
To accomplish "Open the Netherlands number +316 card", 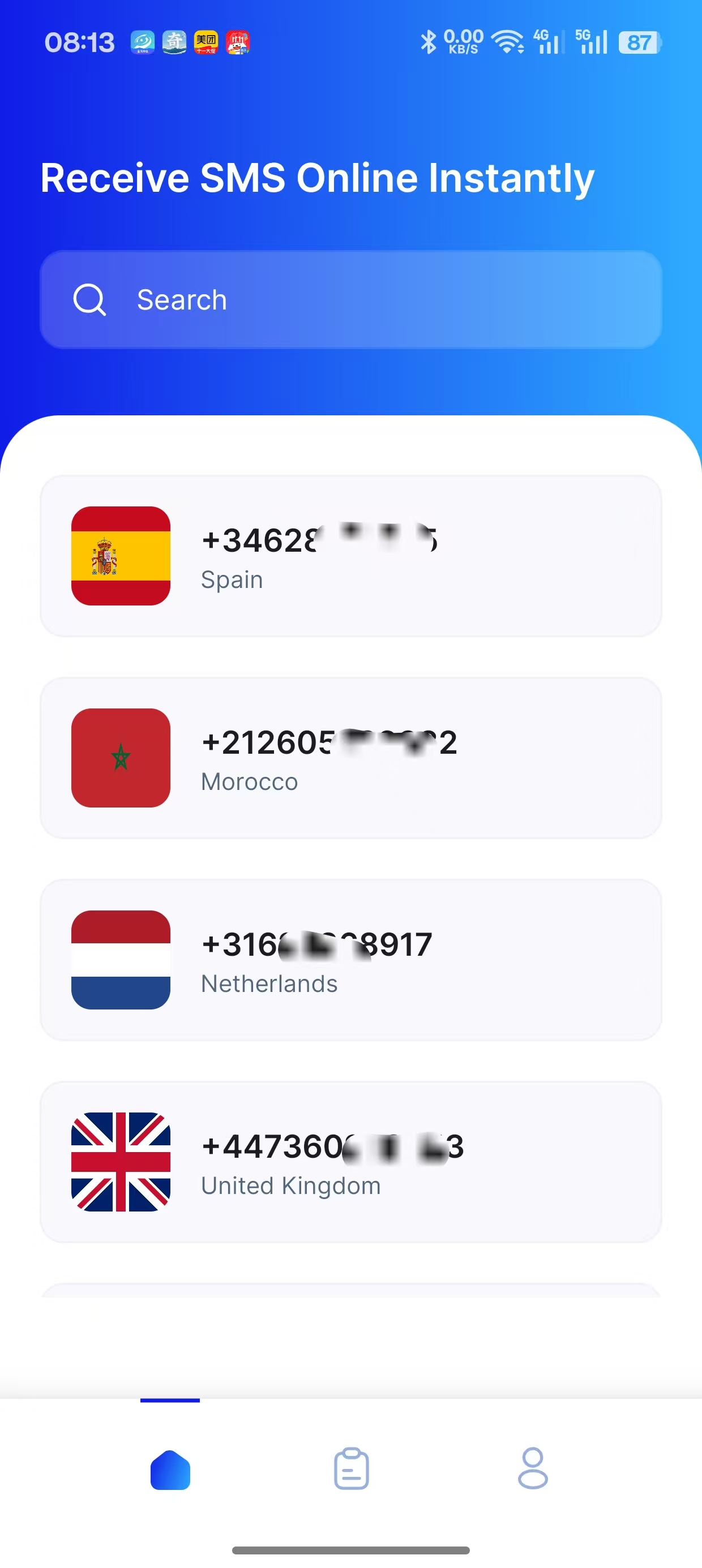I will (x=350, y=960).
